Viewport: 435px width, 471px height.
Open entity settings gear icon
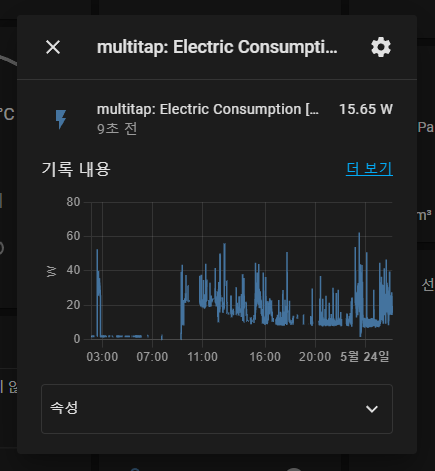pos(381,47)
